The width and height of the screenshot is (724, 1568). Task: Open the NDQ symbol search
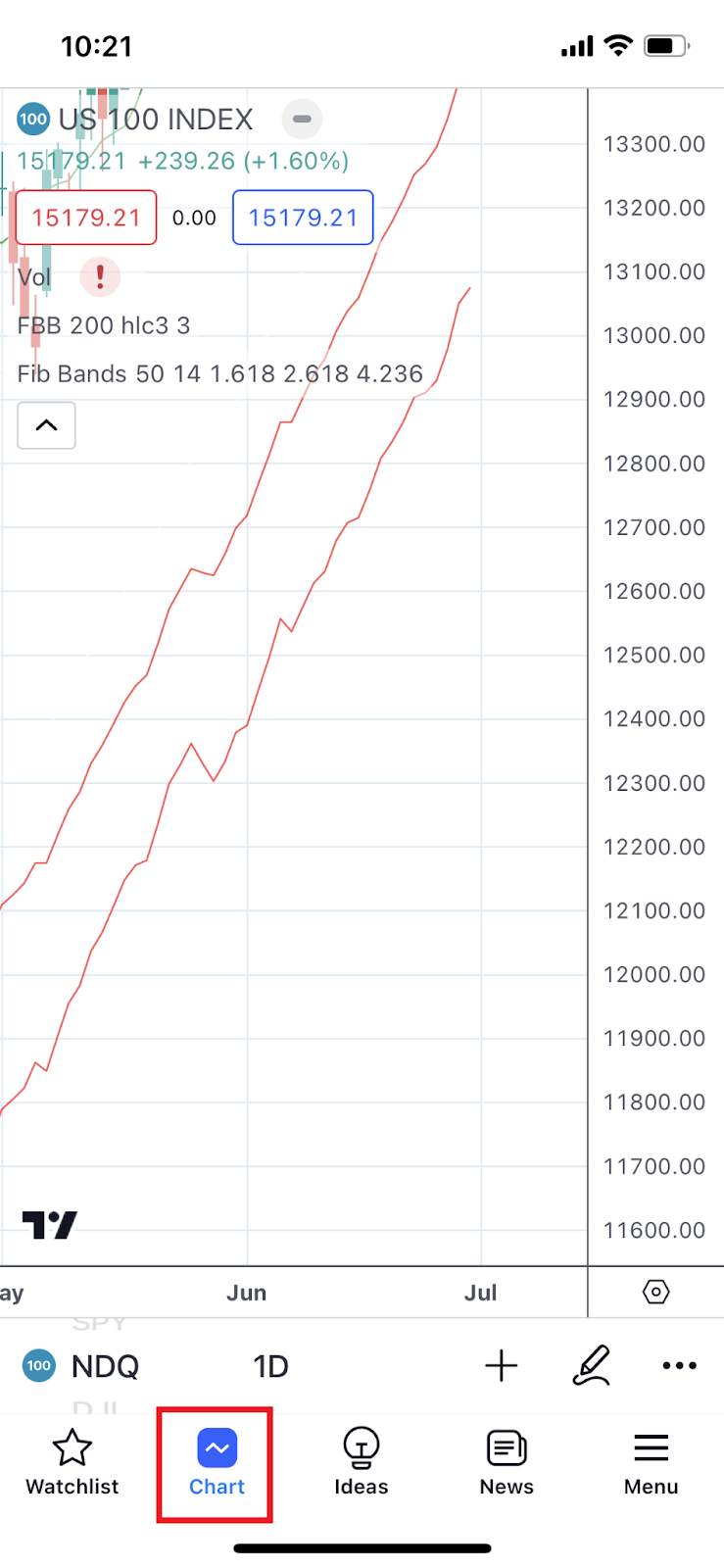pos(83,1366)
